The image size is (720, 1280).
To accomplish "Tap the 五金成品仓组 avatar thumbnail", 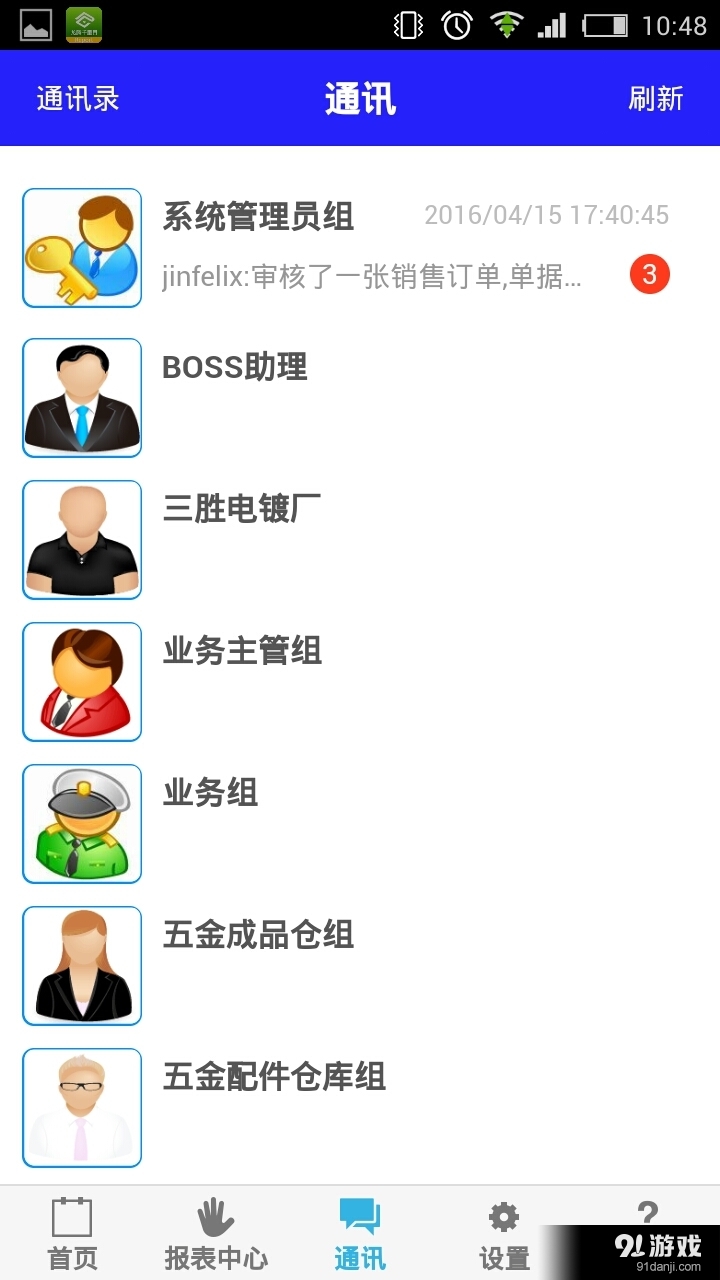I will (81, 964).
